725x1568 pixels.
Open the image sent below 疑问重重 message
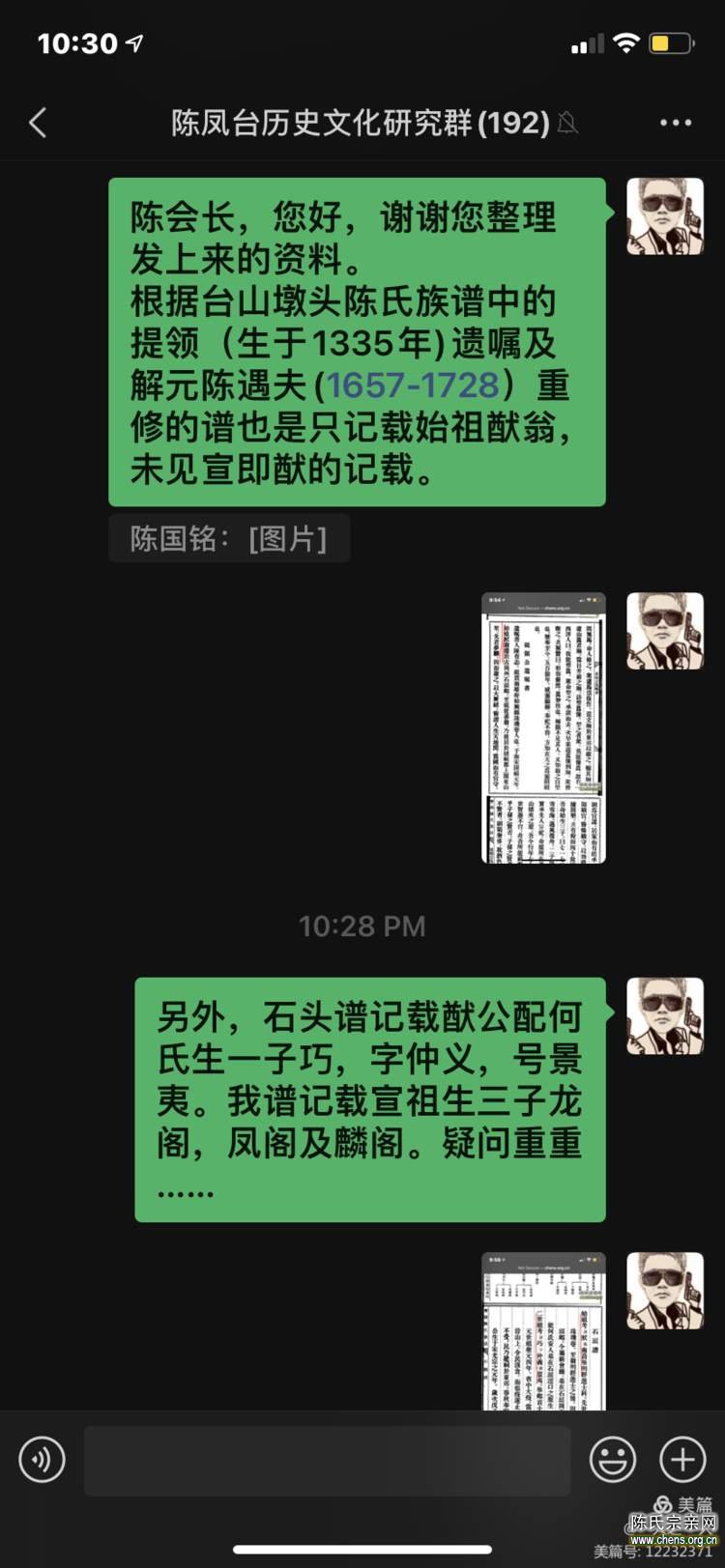point(543,1330)
